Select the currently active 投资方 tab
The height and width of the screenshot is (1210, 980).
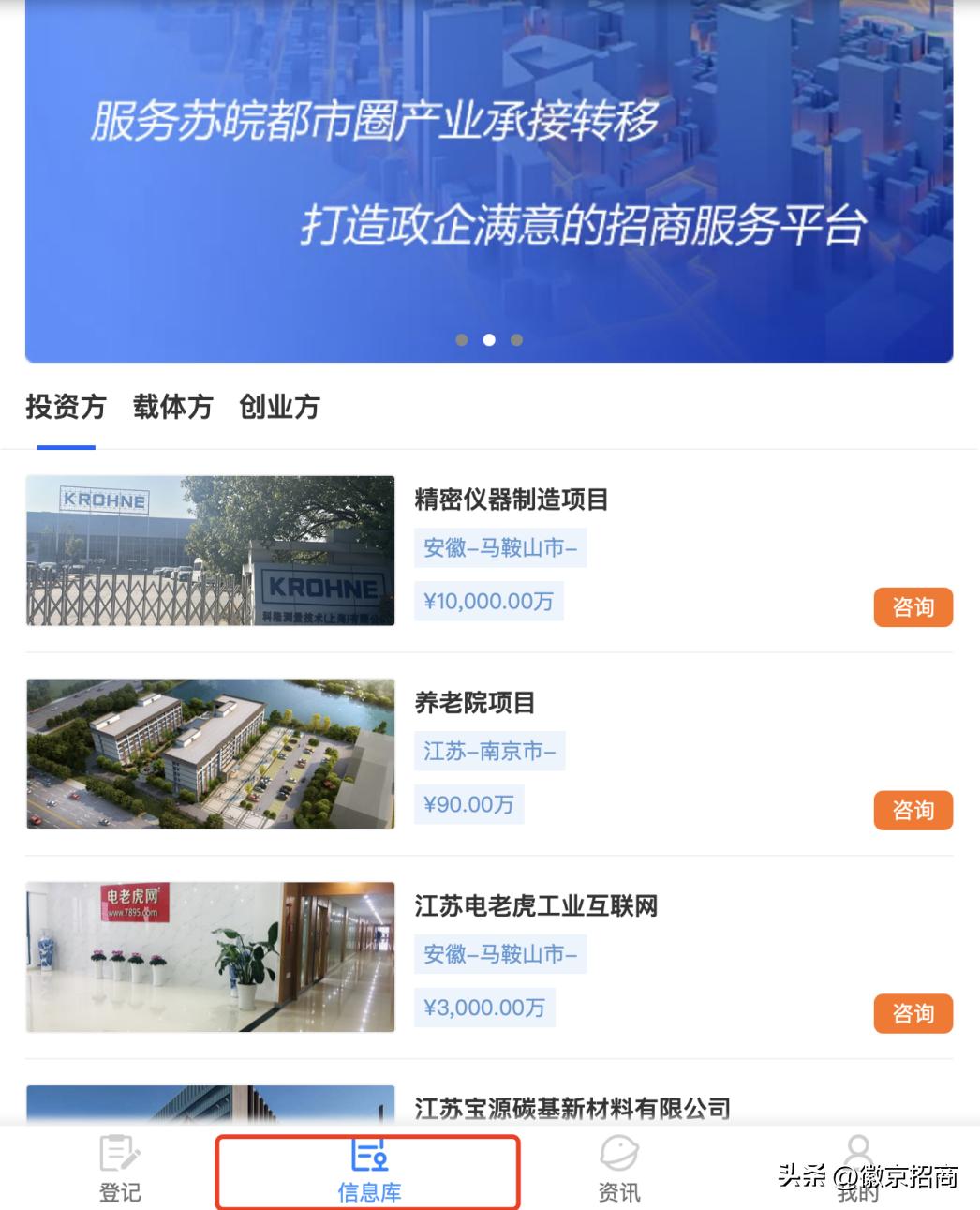(66, 408)
